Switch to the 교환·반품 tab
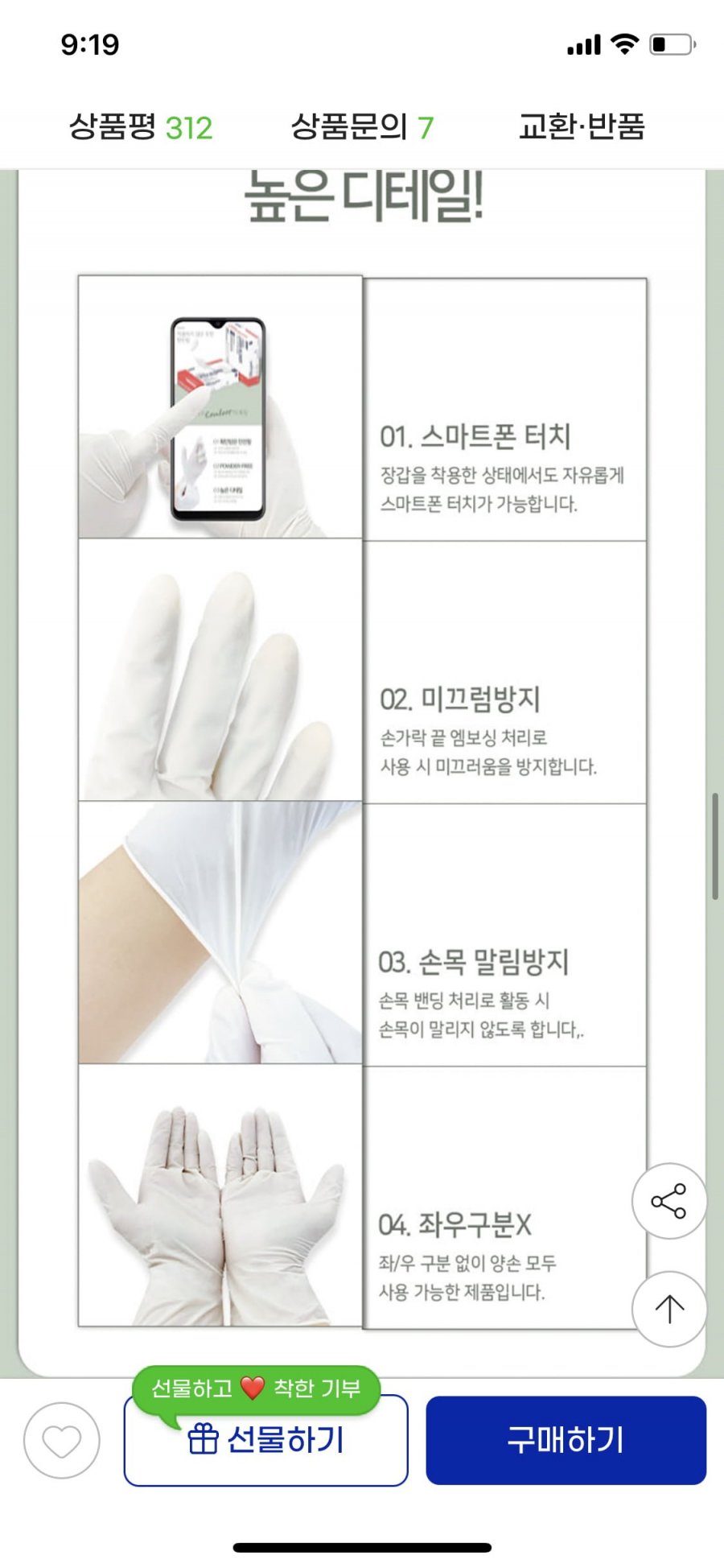This screenshot has width=724, height=1568. (x=582, y=127)
